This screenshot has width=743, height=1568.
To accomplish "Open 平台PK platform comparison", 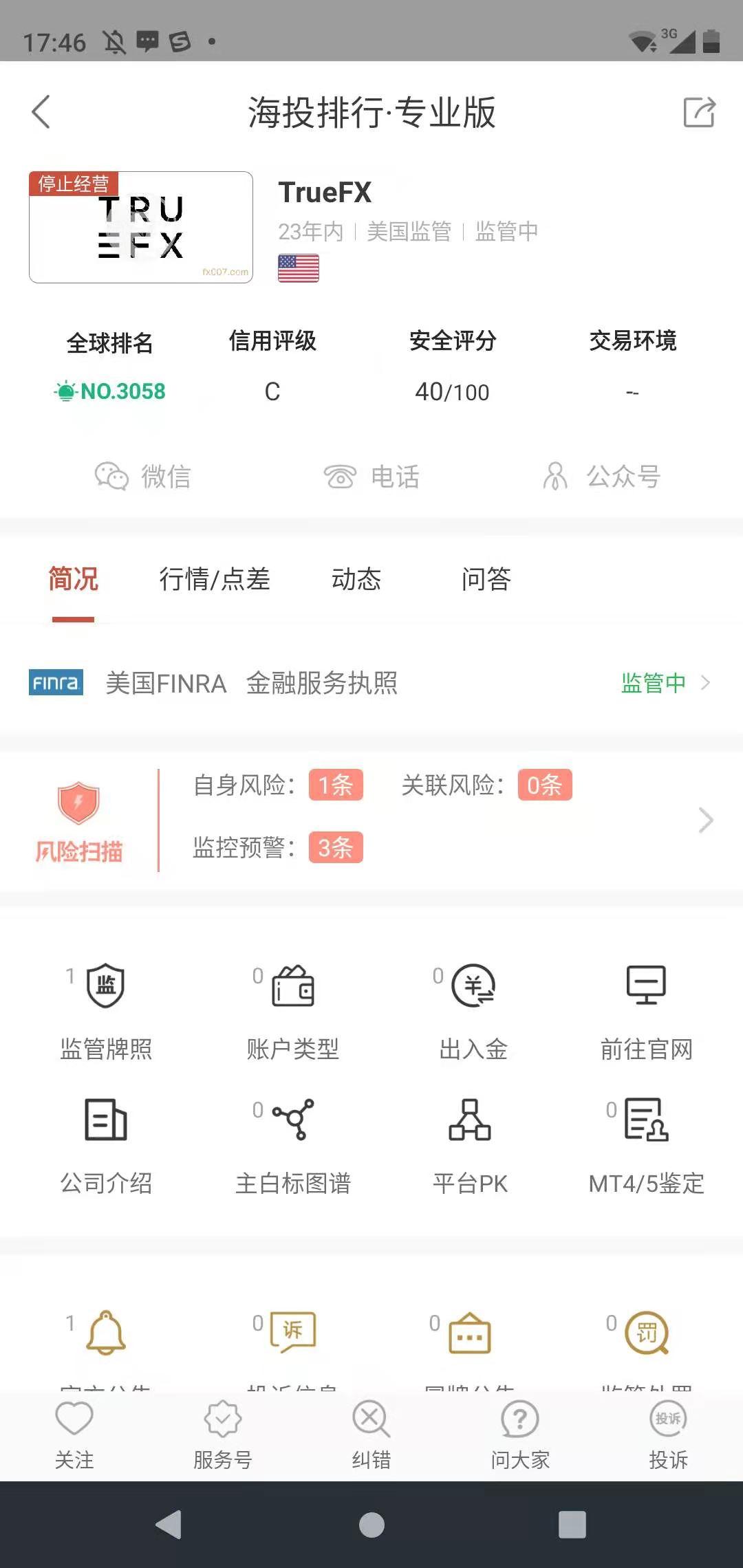I will coord(470,1146).
